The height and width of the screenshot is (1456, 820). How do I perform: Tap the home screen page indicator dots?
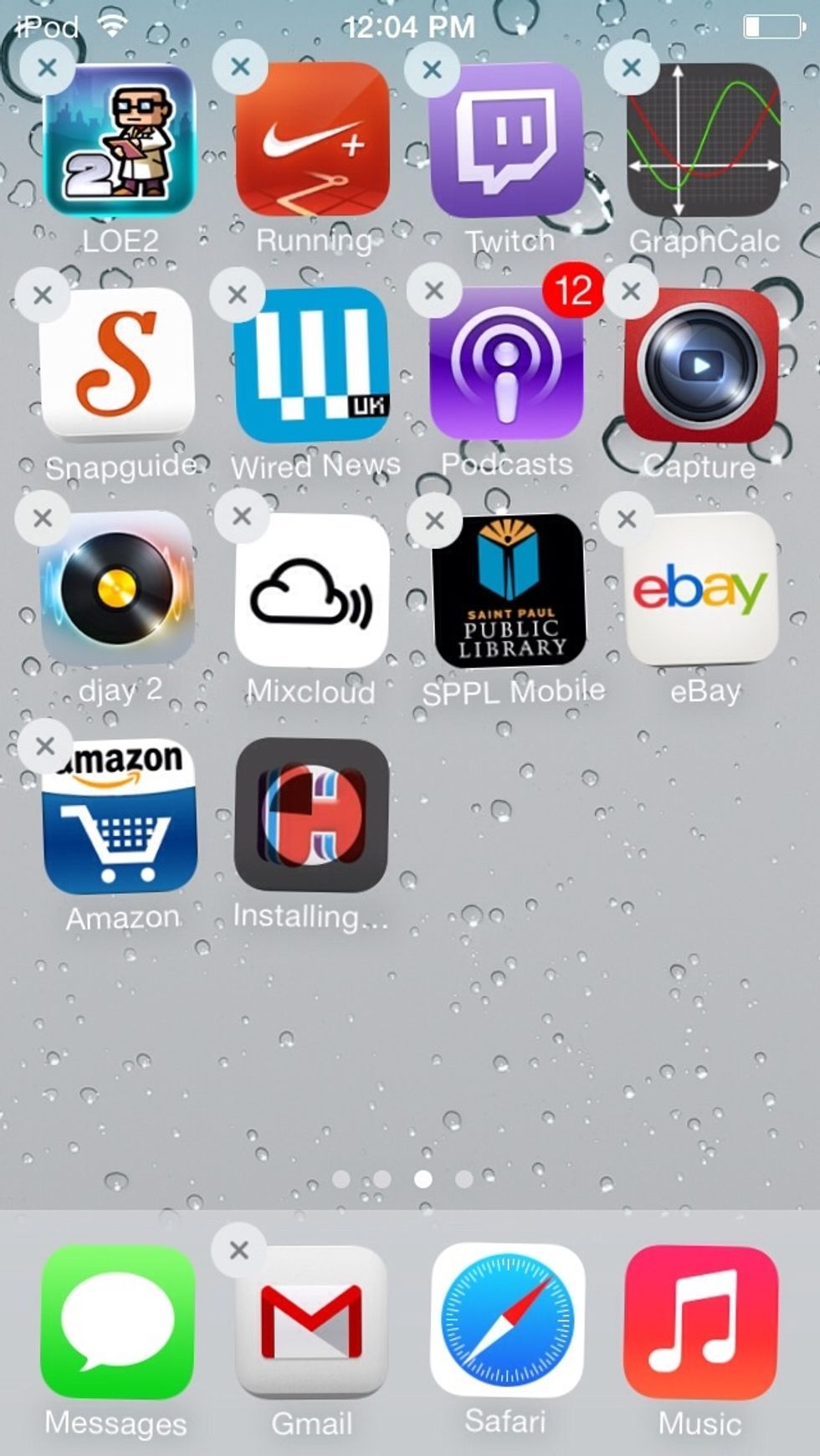point(402,1179)
